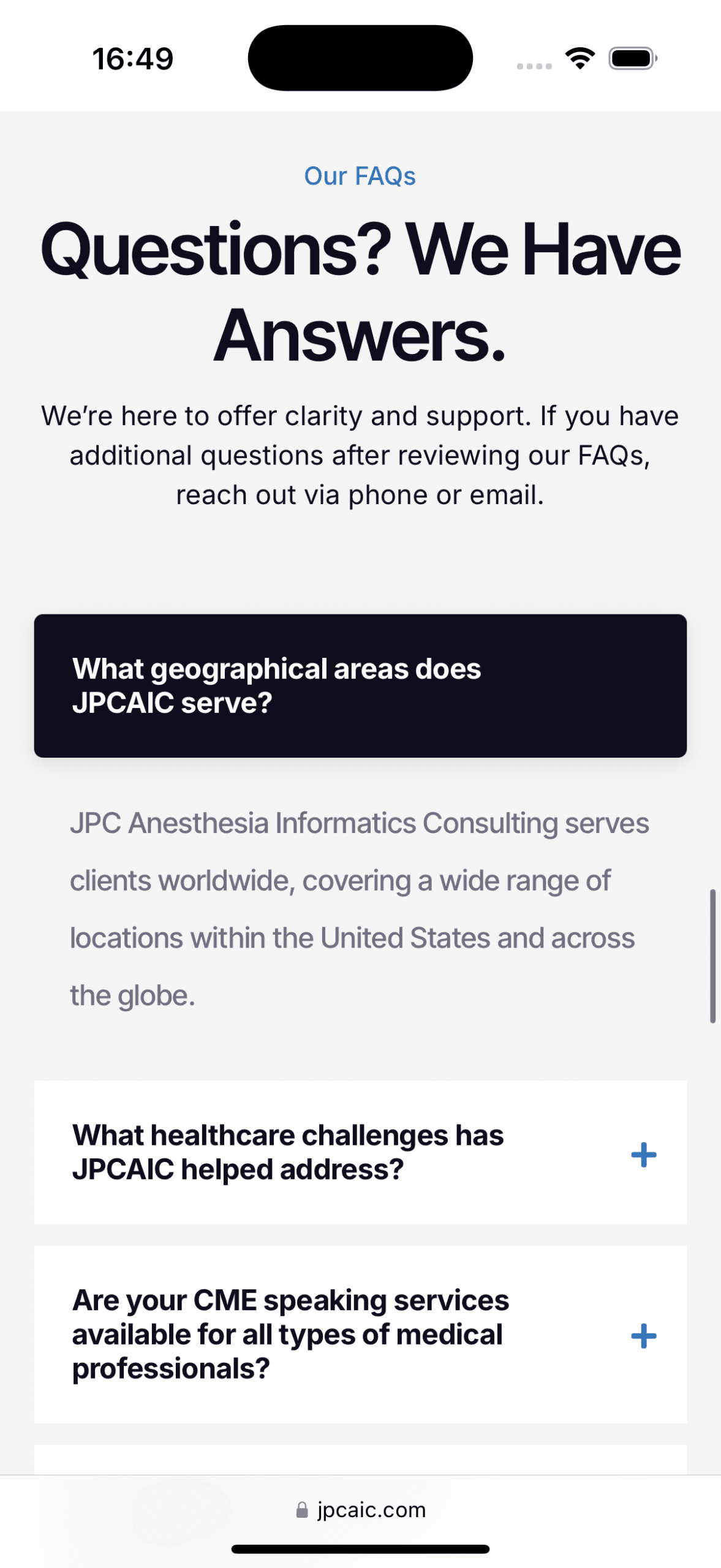Collapse the geographical areas FAQ question
The height and width of the screenshot is (1568, 721).
[360, 685]
